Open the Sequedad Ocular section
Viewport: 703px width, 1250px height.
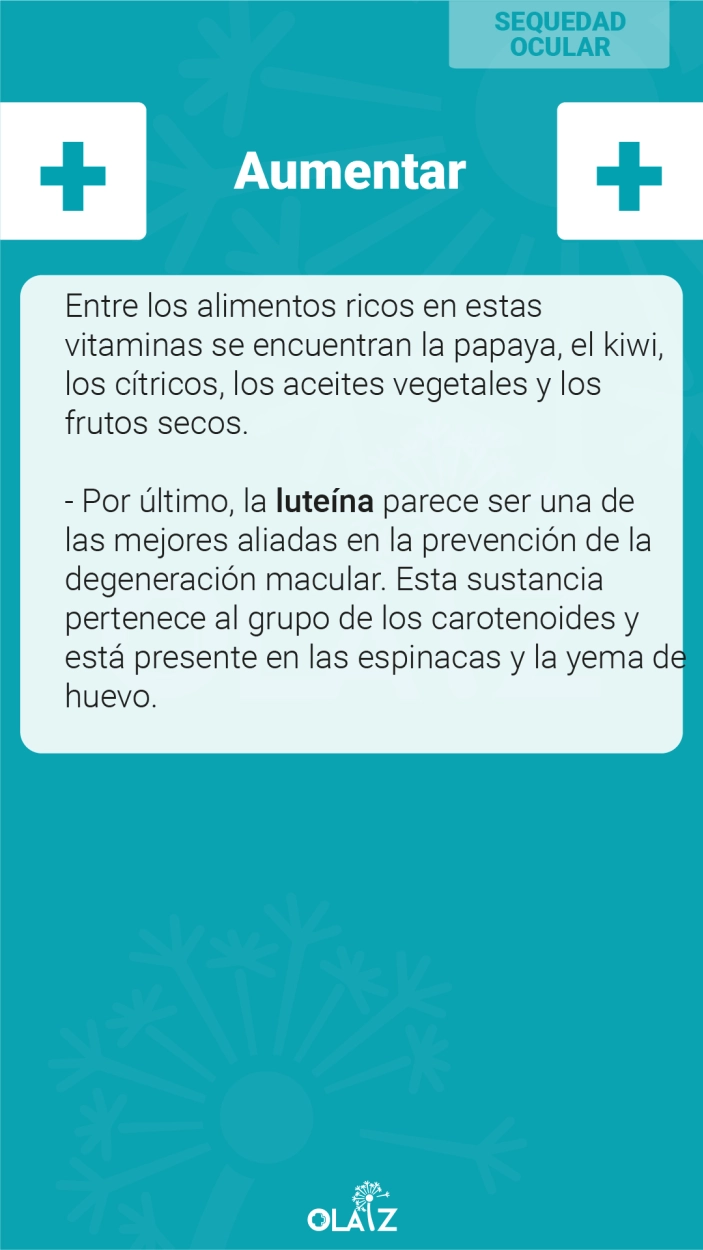coord(559,34)
